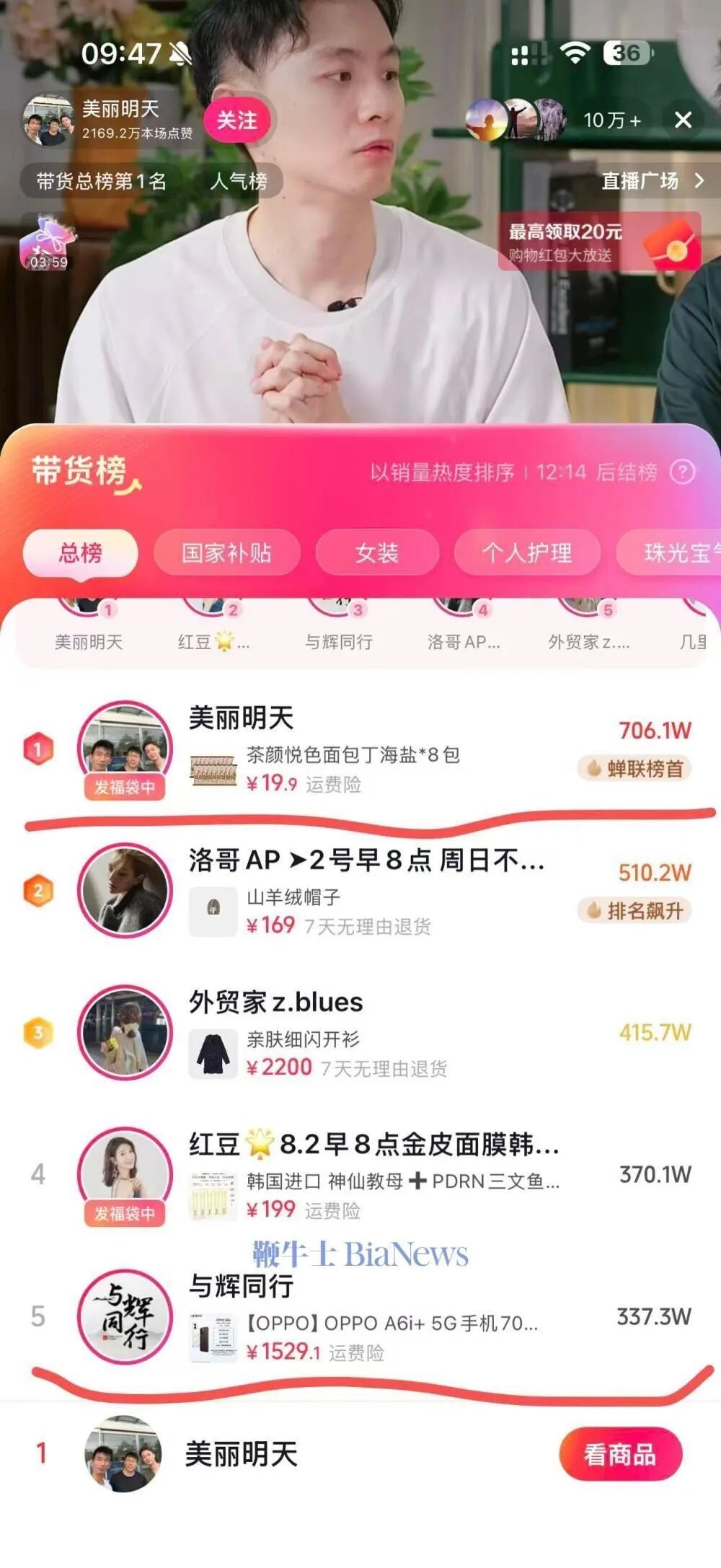Open the 10万+ viewer list
Viewport: 721px width, 1568px height.
[612, 120]
